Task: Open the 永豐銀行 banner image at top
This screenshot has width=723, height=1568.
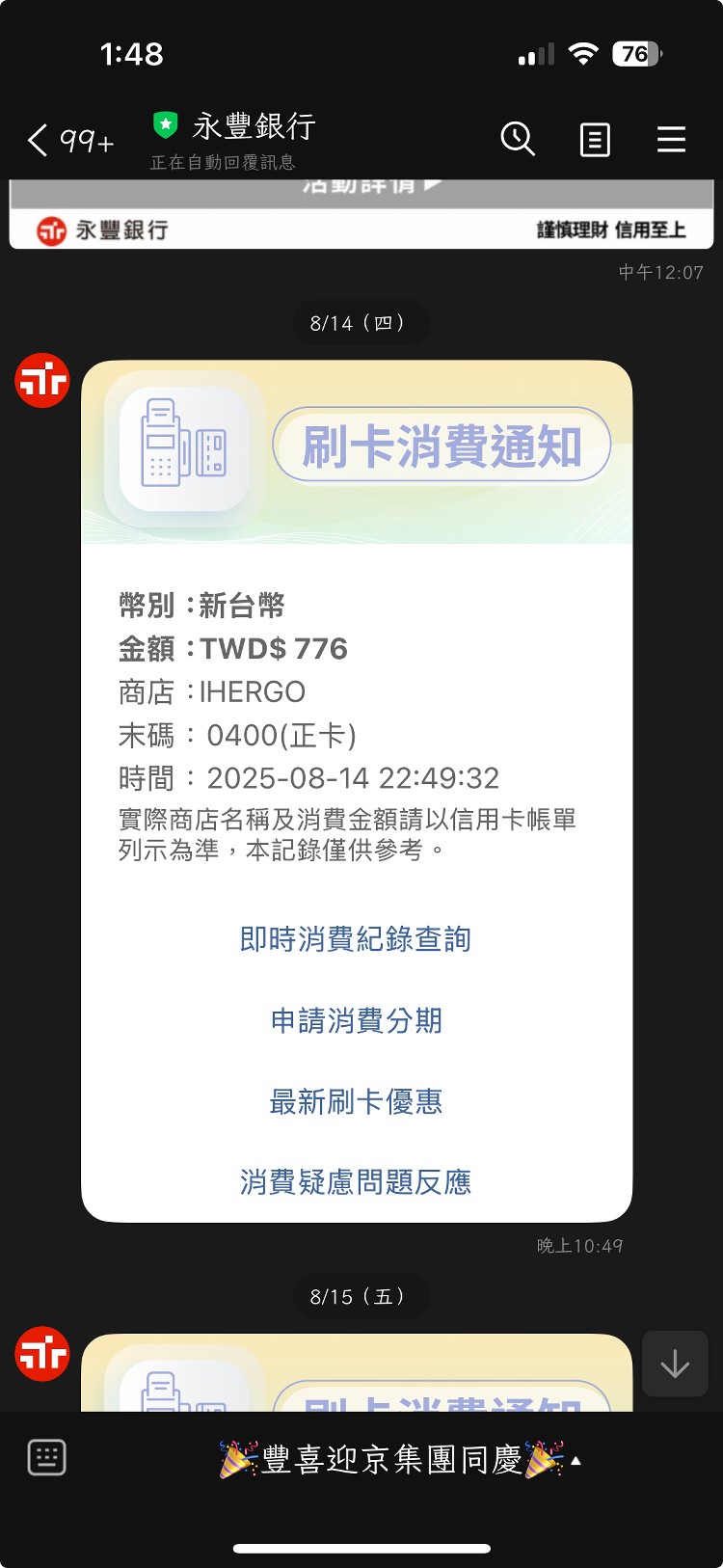Action: (x=361, y=217)
